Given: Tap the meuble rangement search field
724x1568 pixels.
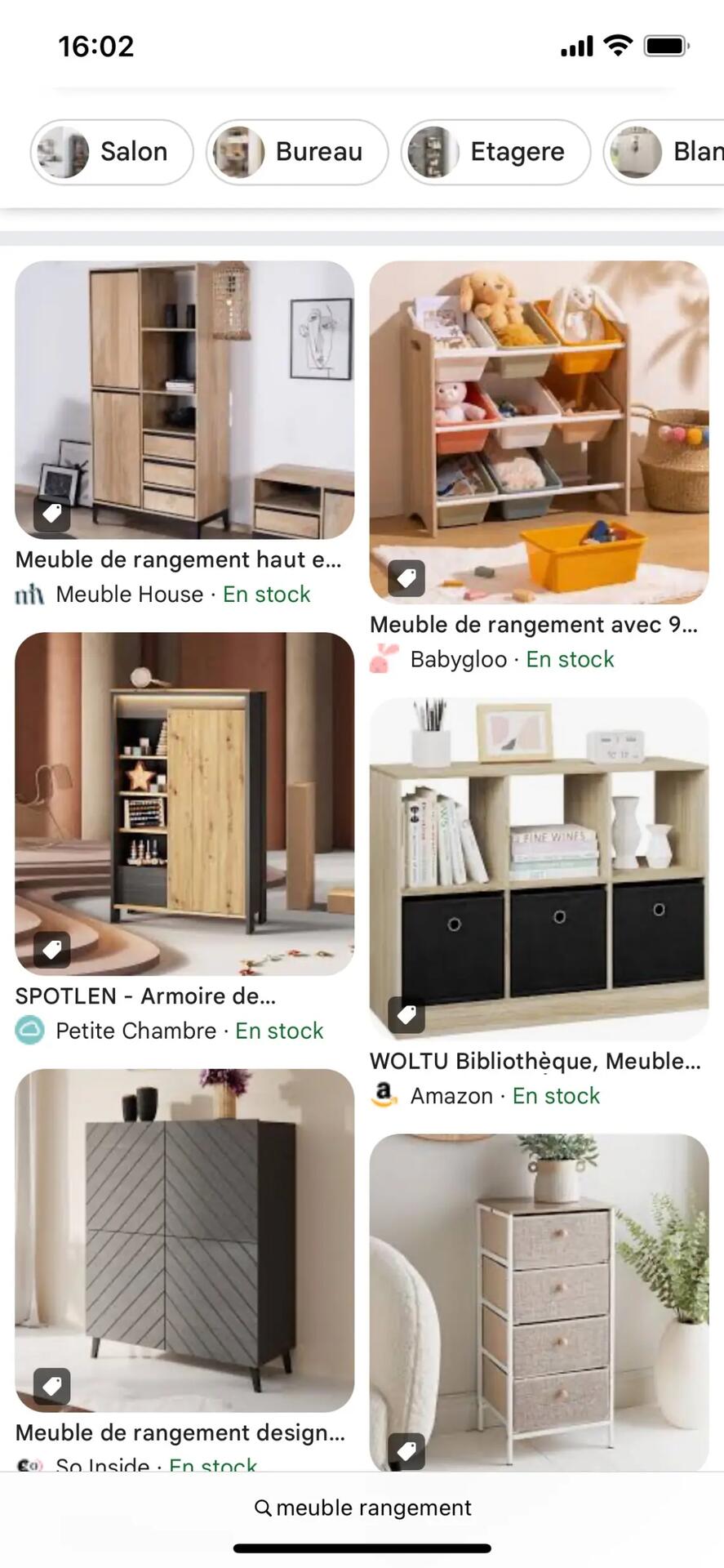Looking at the screenshot, I should click(362, 1508).
